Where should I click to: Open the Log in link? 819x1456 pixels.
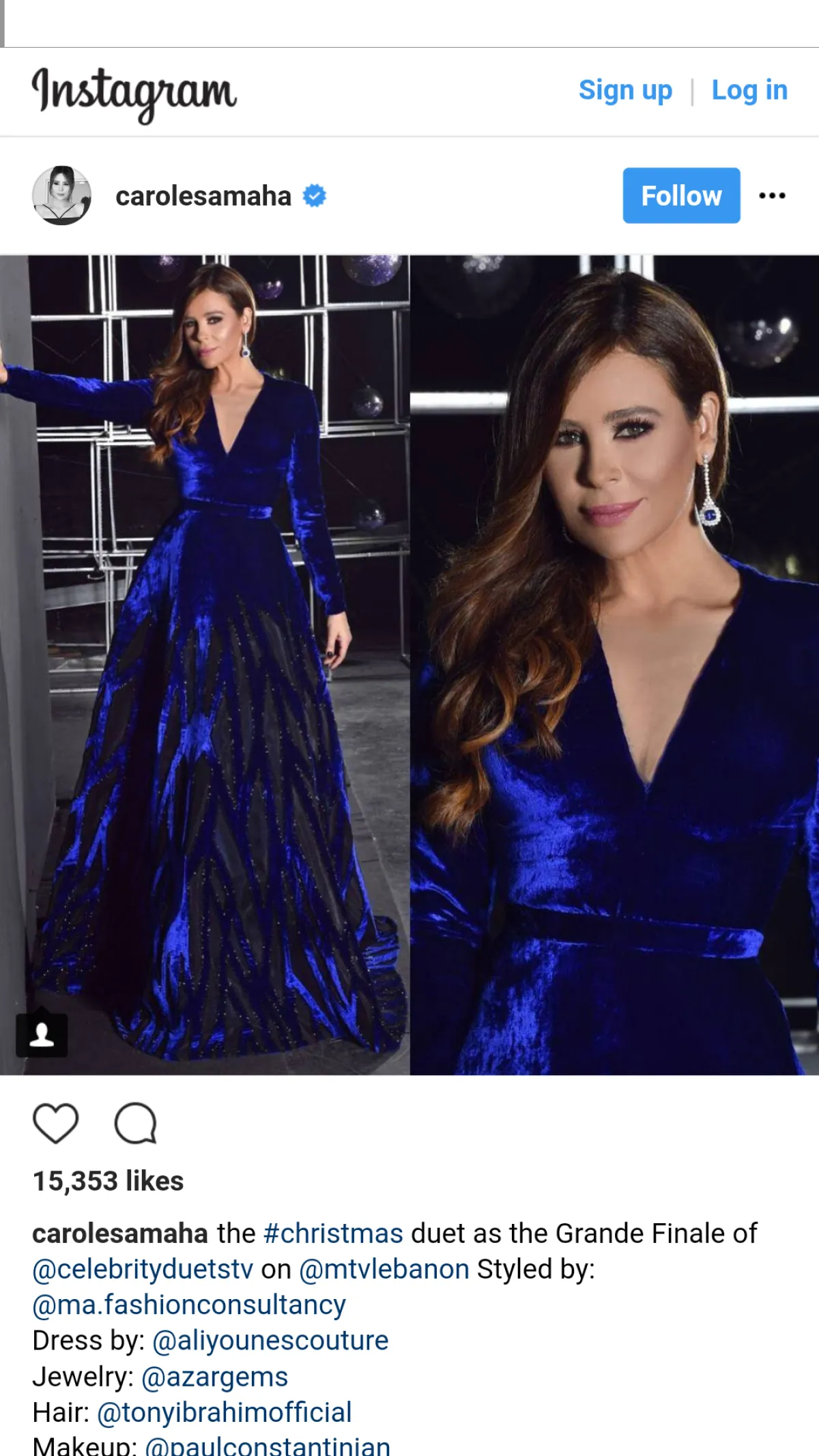click(x=749, y=90)
